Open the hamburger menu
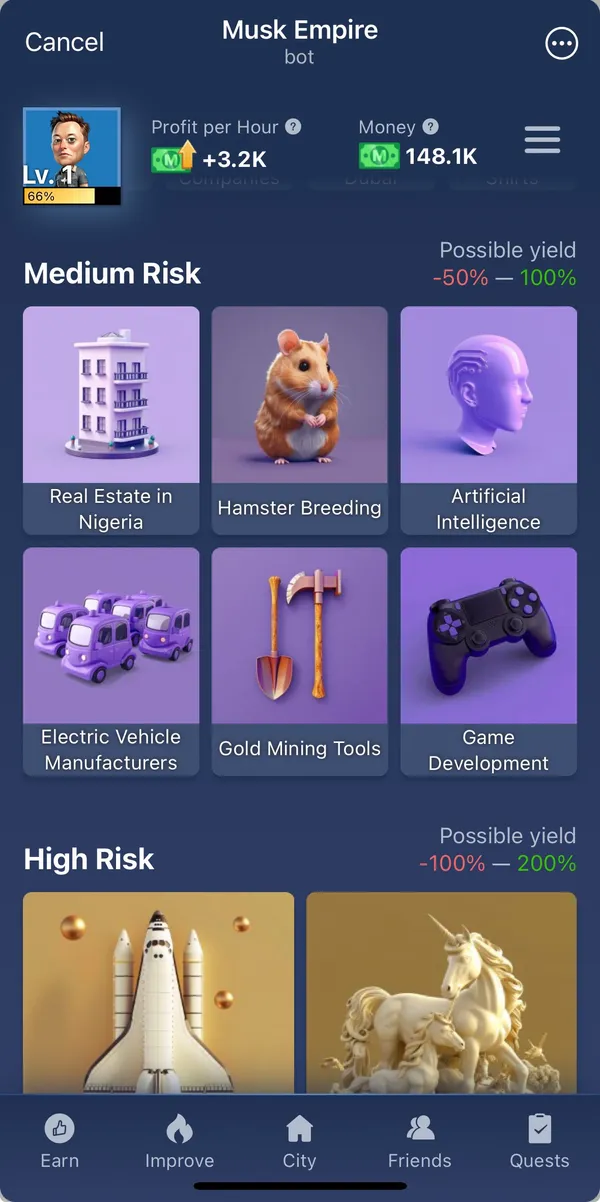The width and height of the screenshot is (600, 1202). [542, 140]
